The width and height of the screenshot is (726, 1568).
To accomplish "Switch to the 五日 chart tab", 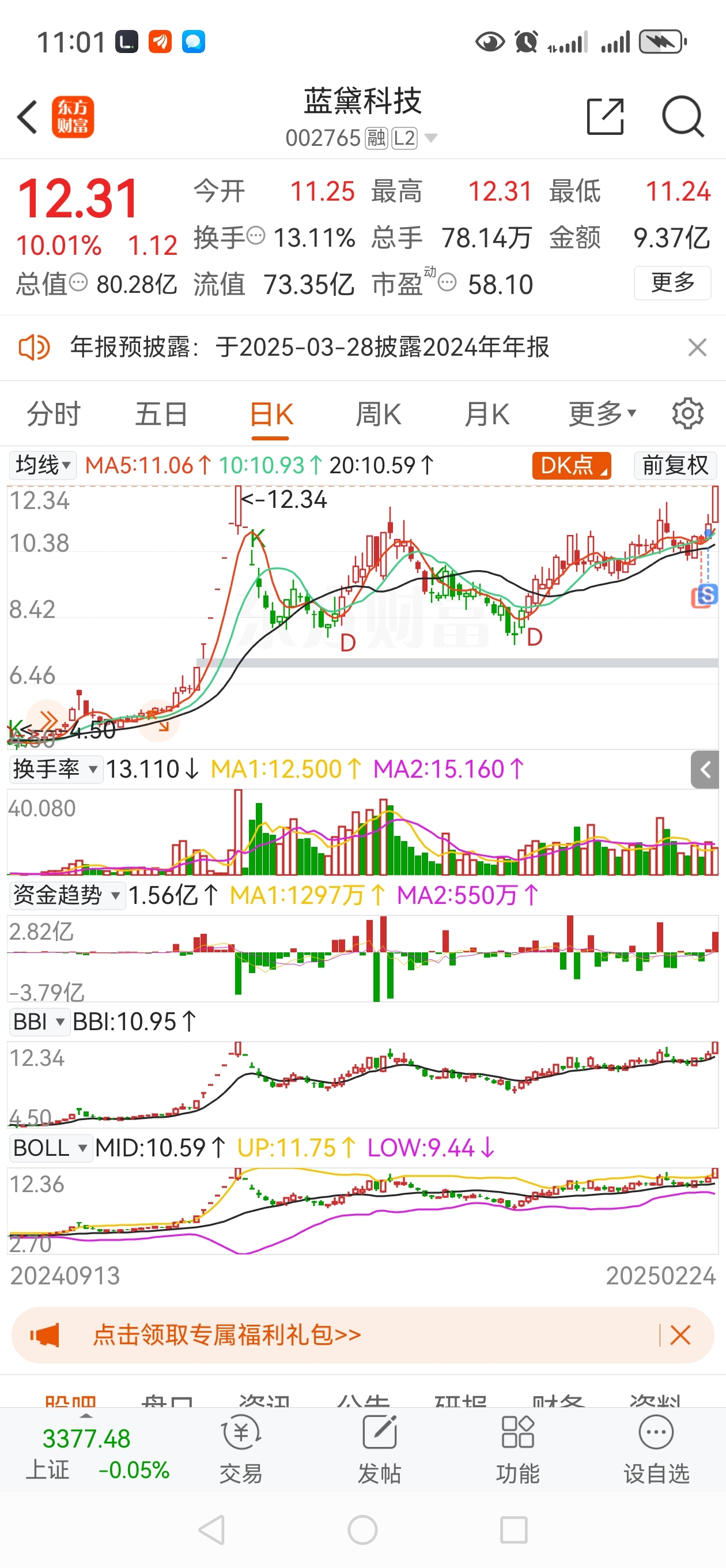I will pos(161,414).
